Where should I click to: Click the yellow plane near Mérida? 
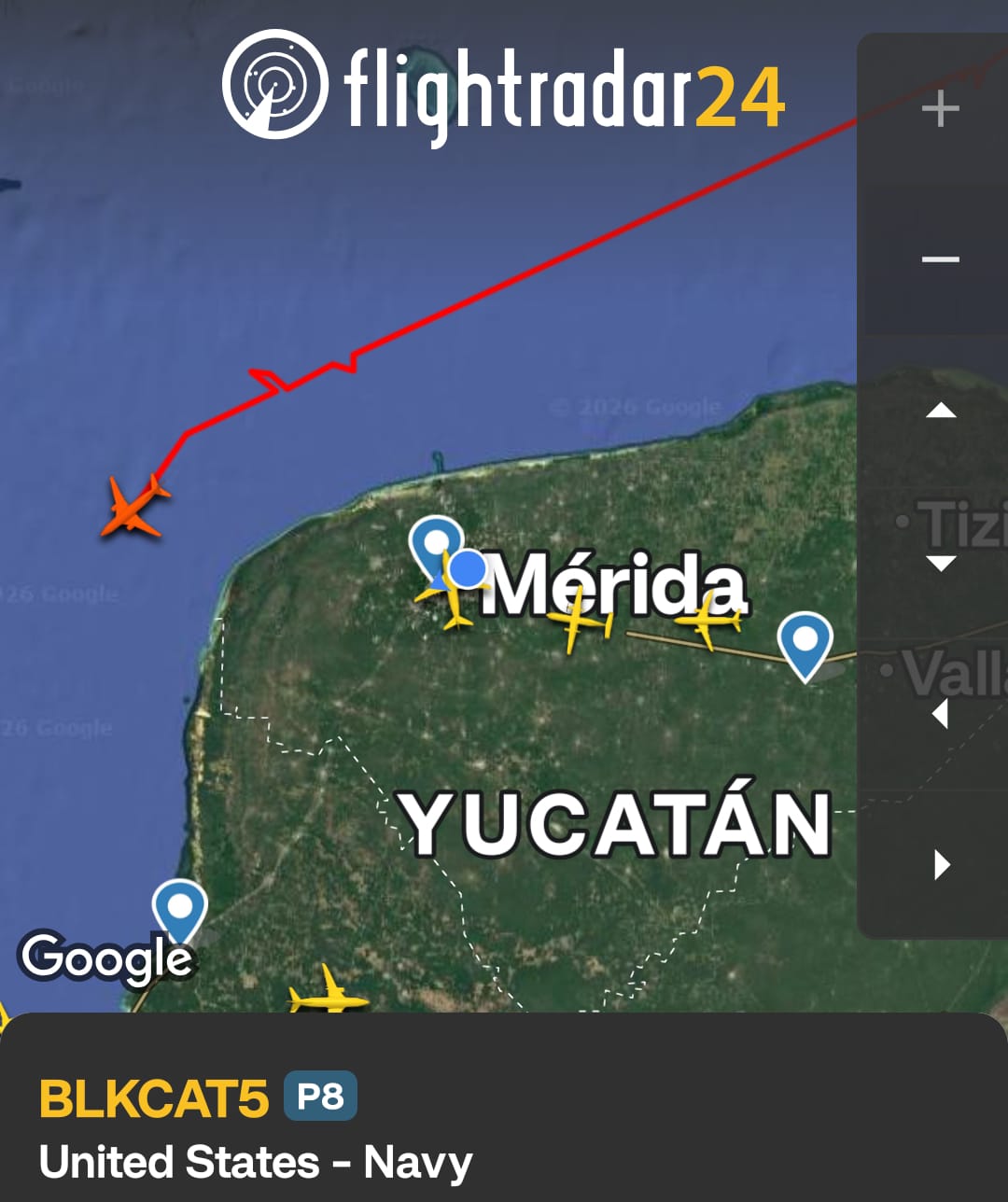(x=455, y=600)
